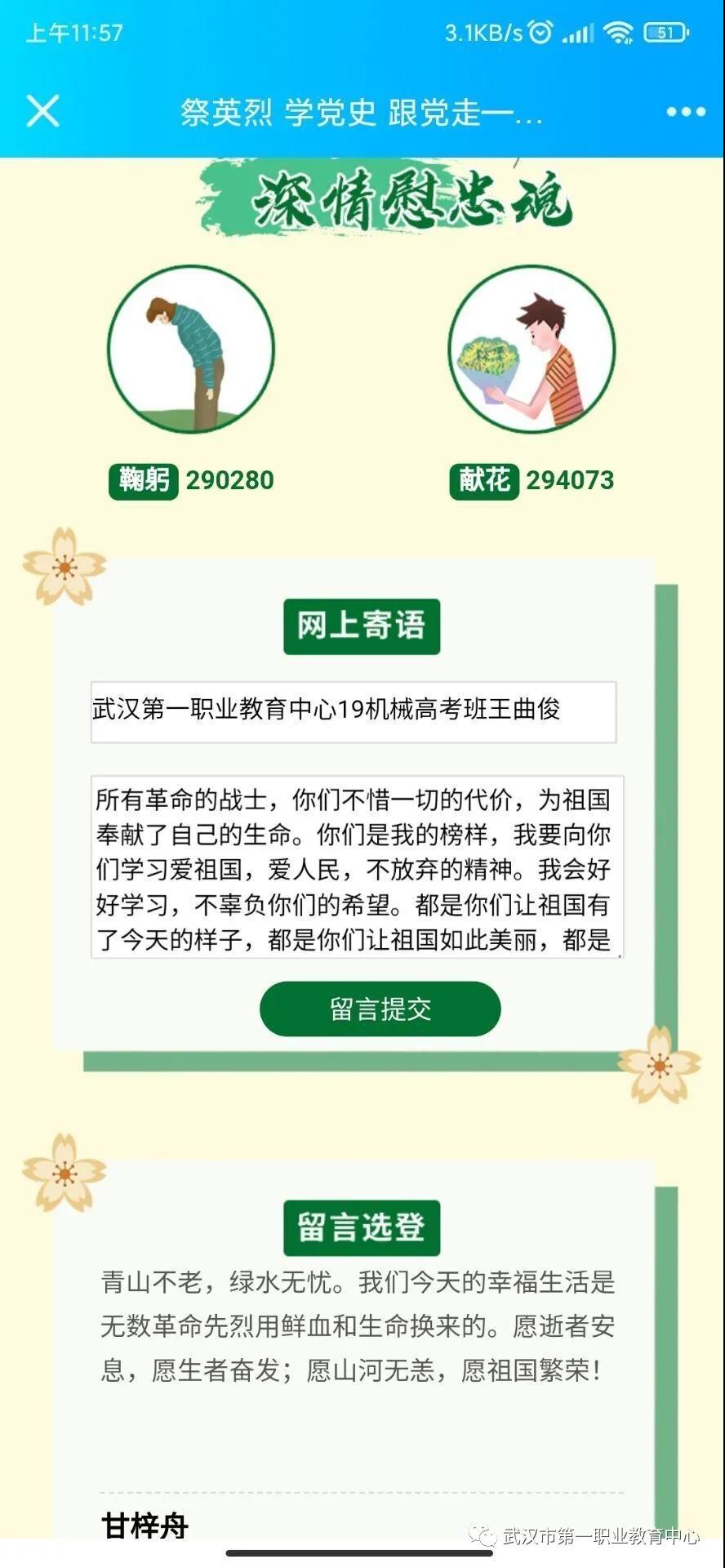
Task: Tap the 献花 flower offering figure
Action: tap(532, 350)
